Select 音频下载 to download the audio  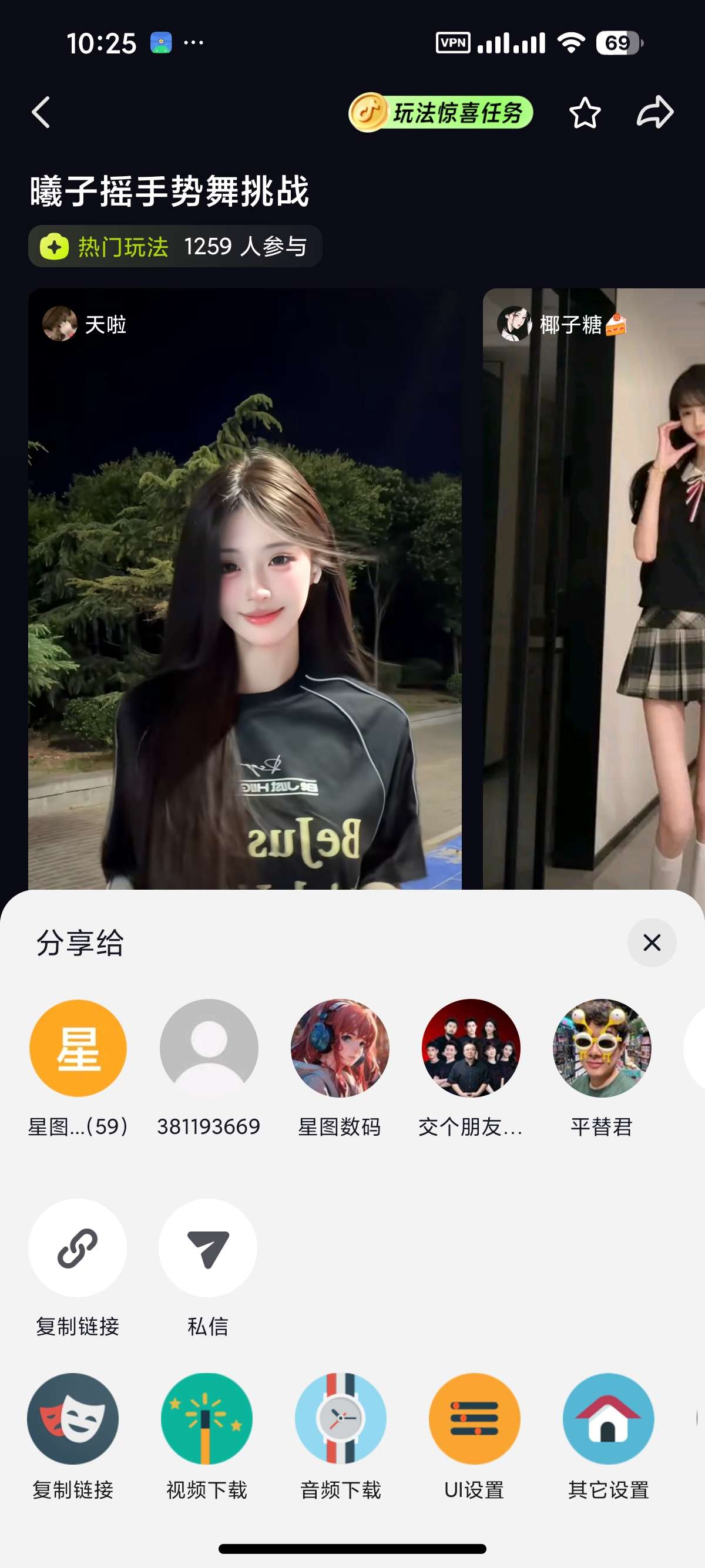340,1436
